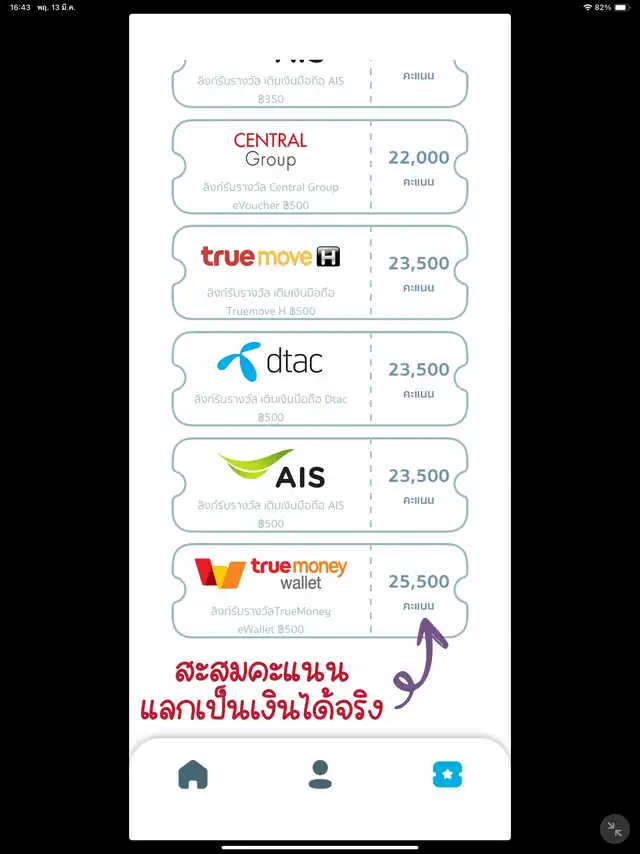Select the Truemove H ฿500 top-up reward

319,273
